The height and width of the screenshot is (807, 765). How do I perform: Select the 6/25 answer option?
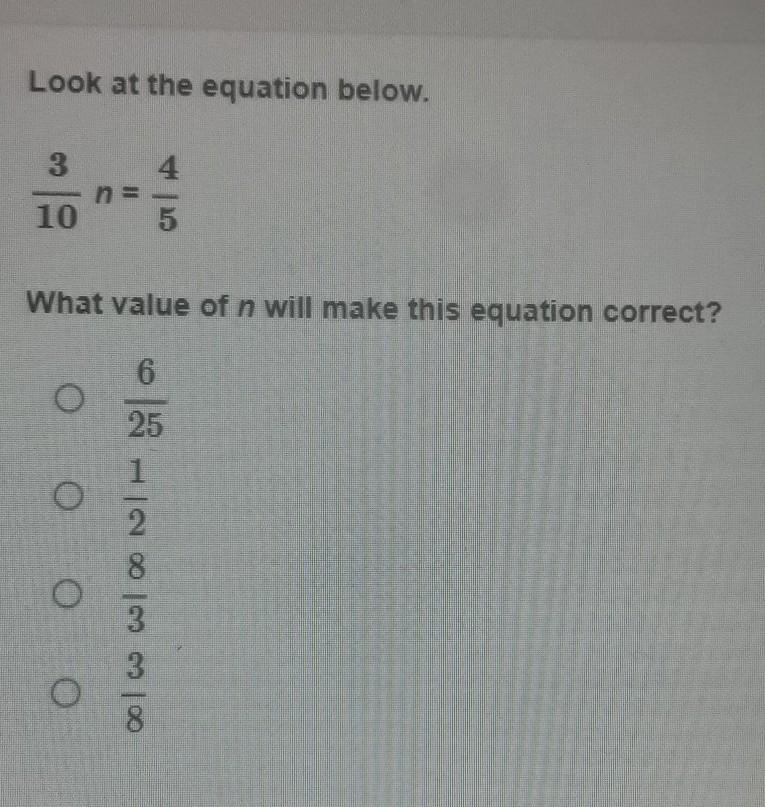(67, 400)
